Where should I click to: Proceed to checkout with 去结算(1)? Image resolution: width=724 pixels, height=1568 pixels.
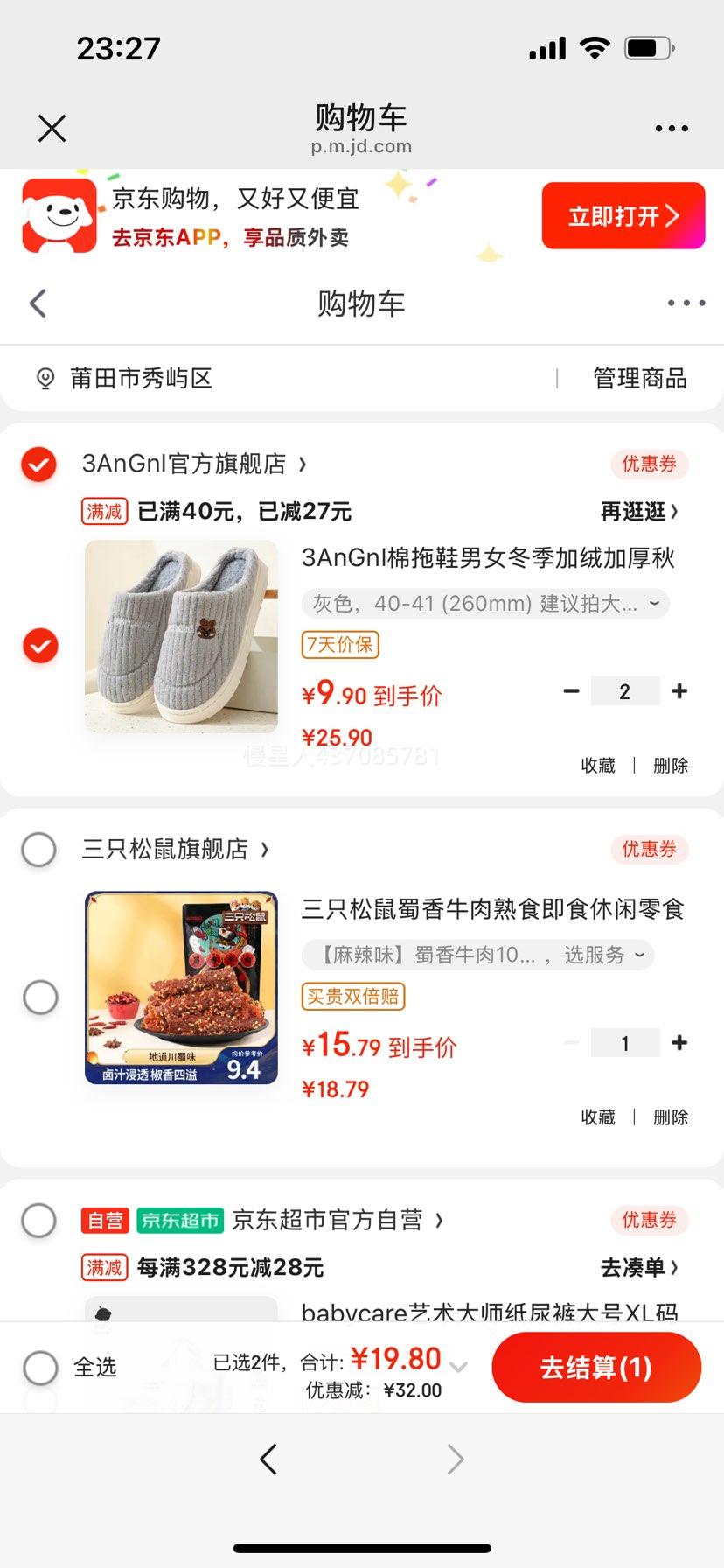point(596,1367)
